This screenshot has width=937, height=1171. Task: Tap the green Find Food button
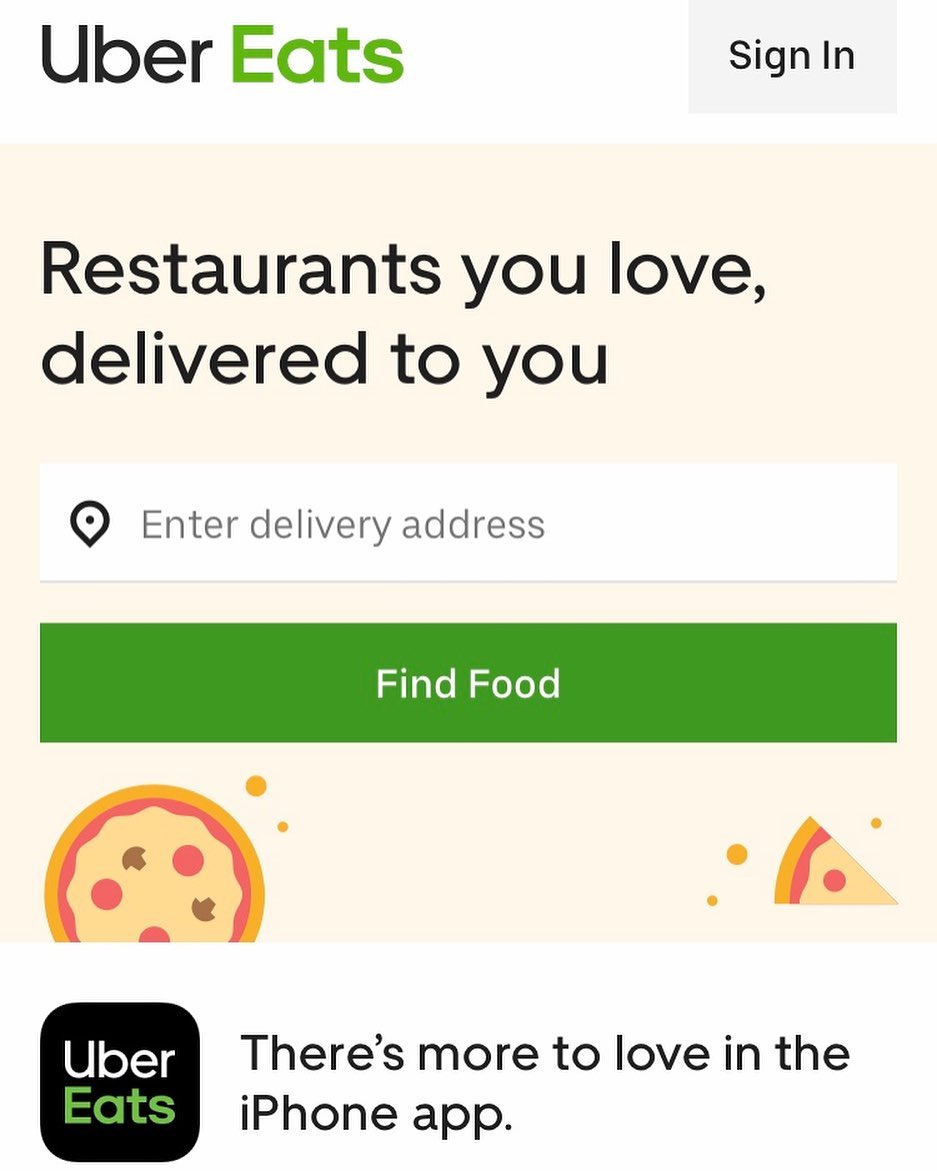[468, 683]
